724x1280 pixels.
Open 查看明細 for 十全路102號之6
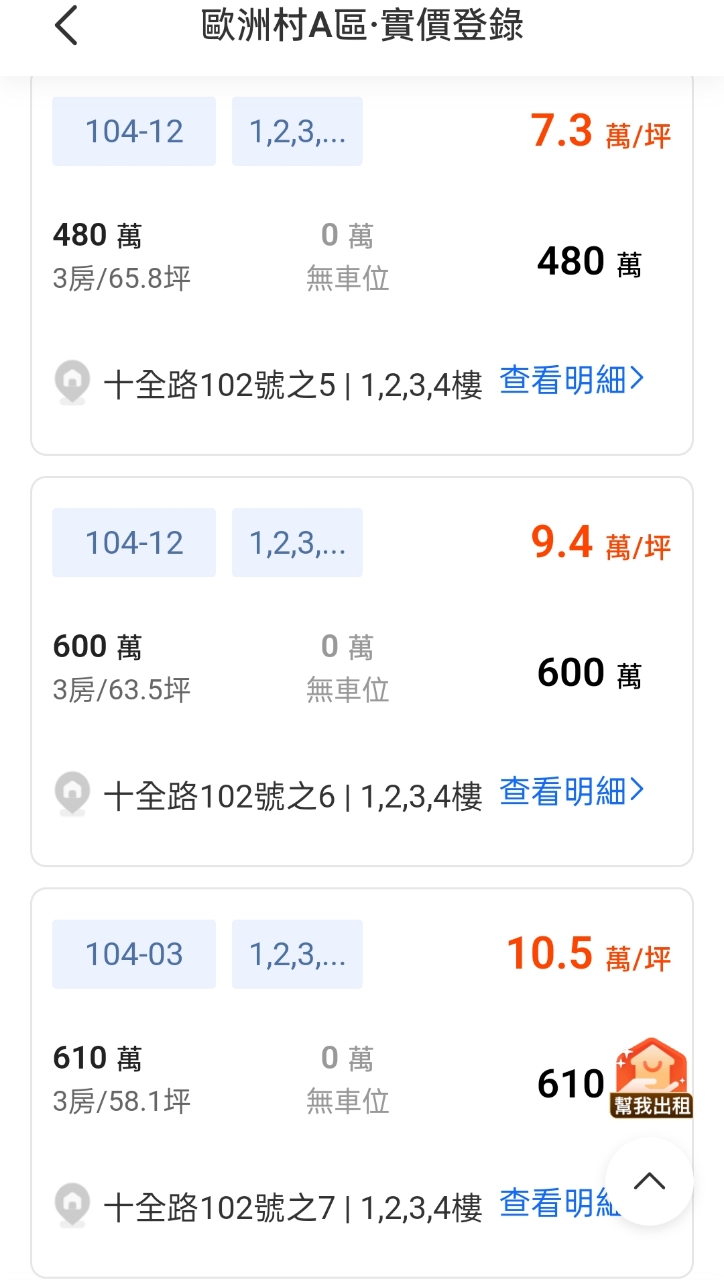(x=572, y=791)
